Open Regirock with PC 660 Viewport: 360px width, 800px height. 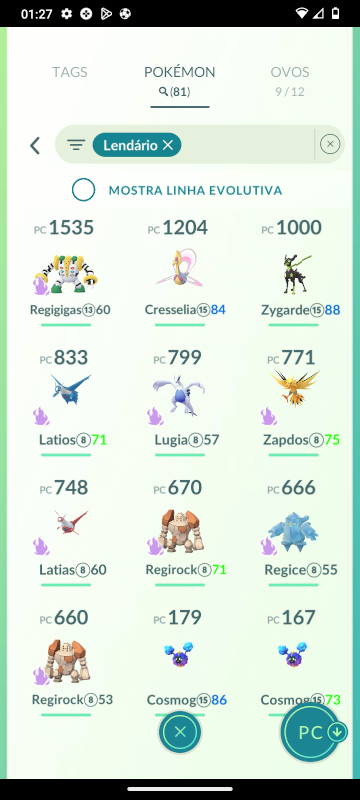[66, 662]
